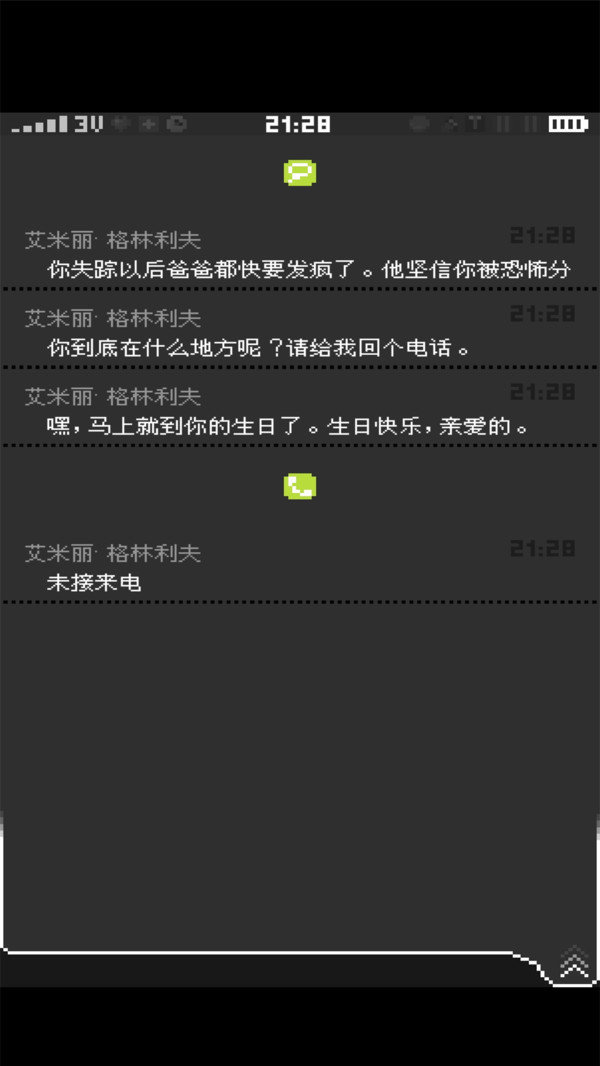
Task: Open the birthday greeting message from Emily
Action: [x=300, y=413]
